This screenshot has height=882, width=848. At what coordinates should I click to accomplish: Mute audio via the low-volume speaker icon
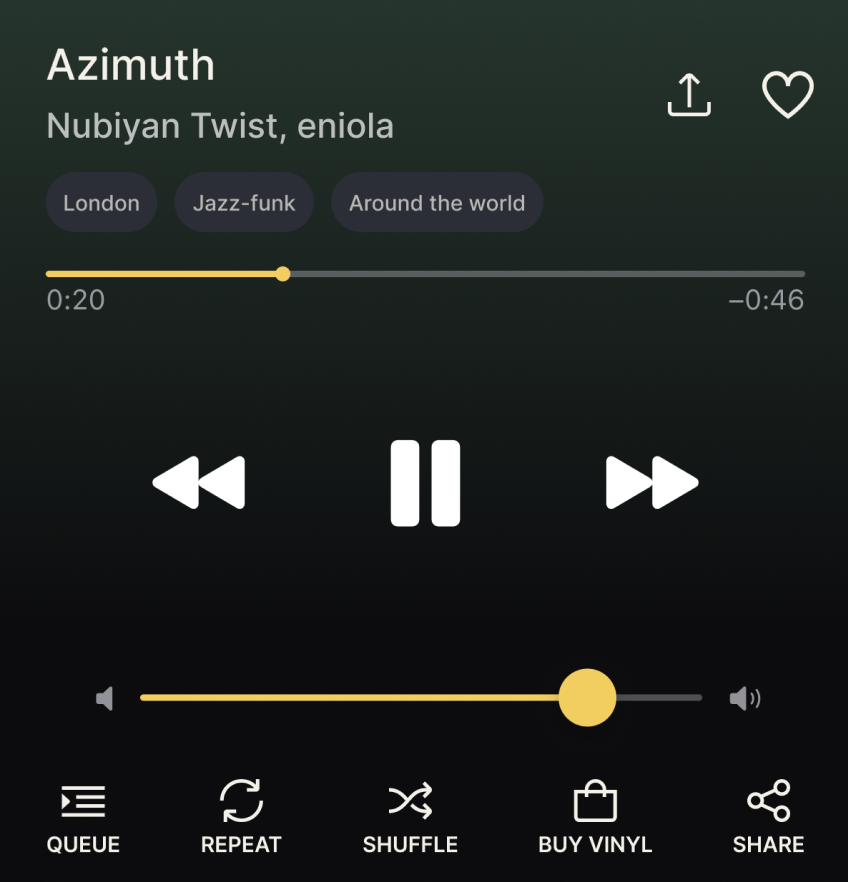[104, 698]
